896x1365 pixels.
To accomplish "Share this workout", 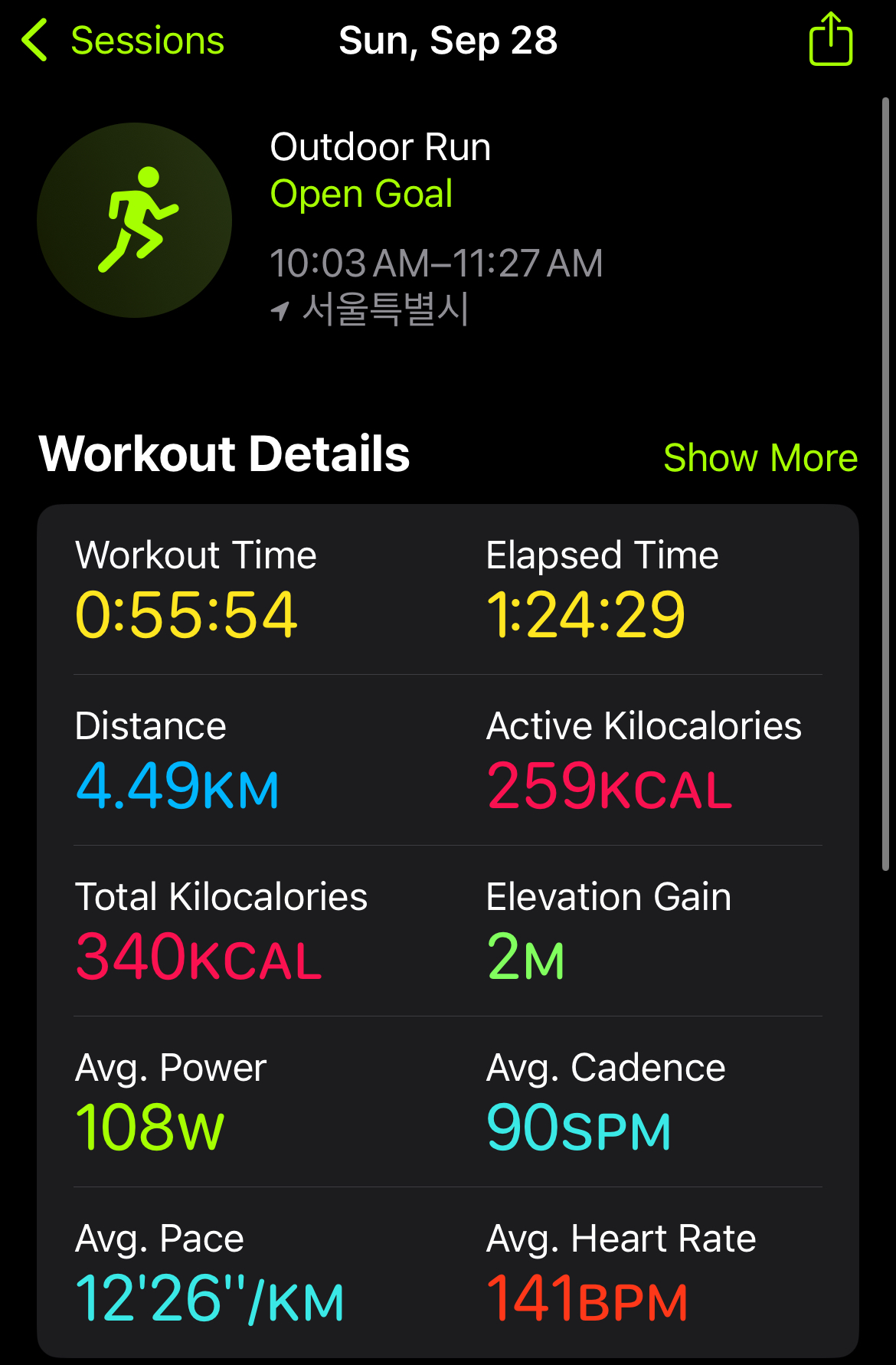I will point(831,39).
